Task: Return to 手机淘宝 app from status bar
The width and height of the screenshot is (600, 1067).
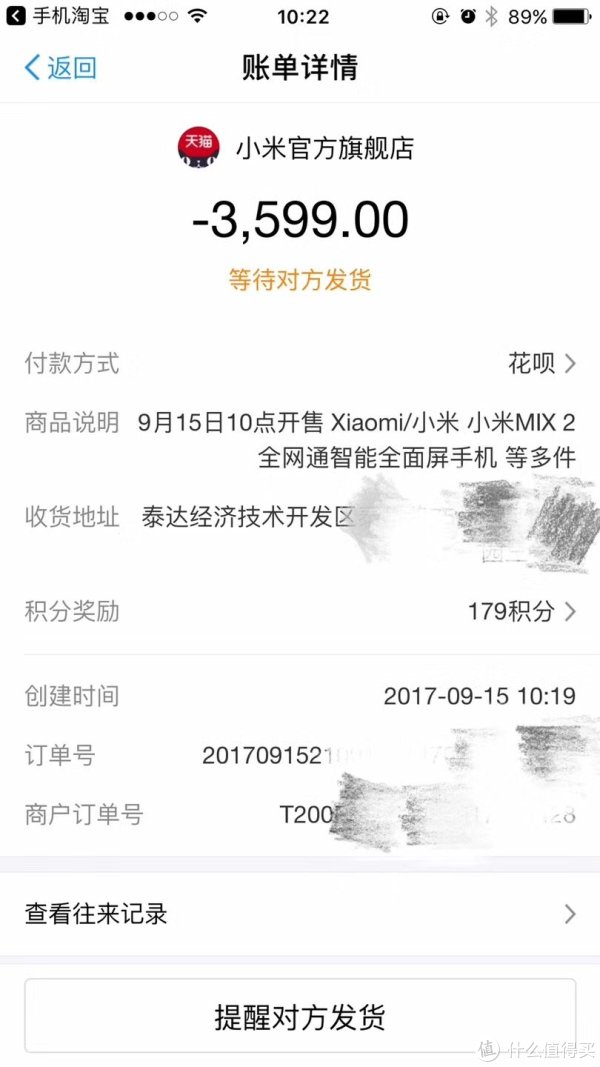Action: (58, 17)
